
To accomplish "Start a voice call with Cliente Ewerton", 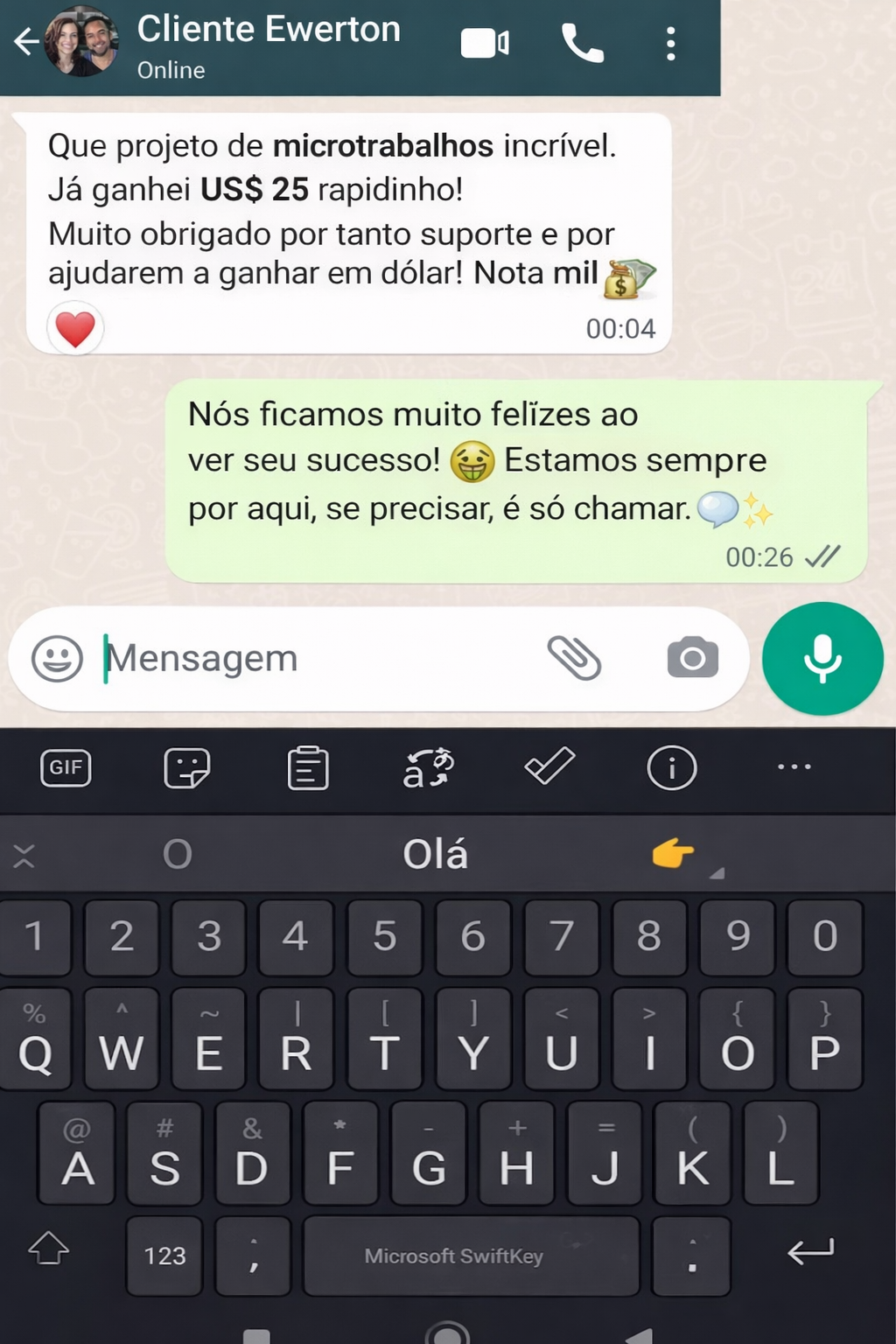I will click(582, 43).
